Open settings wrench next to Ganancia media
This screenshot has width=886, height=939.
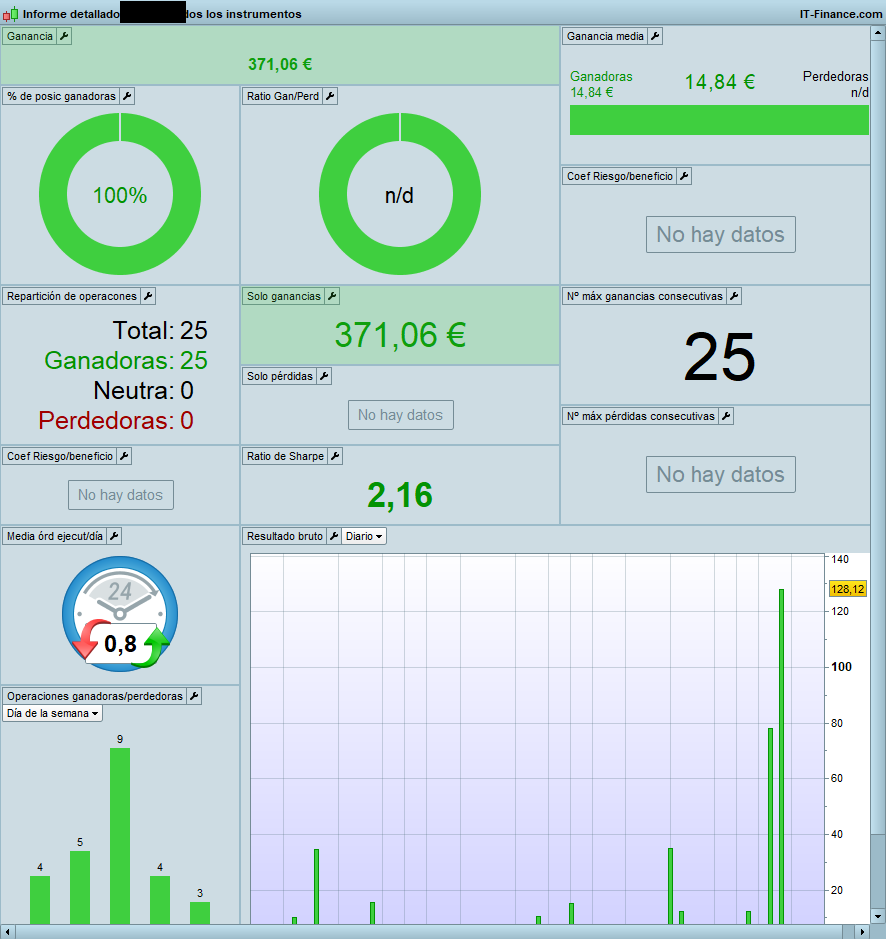click(655, 36)
